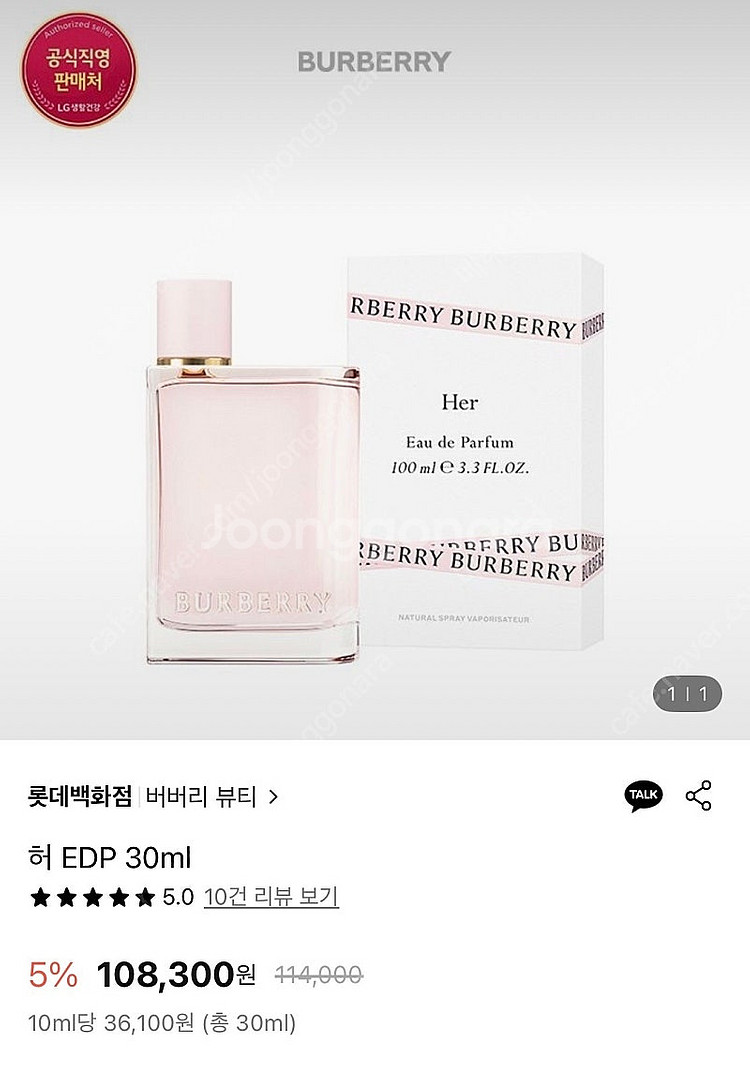
Task: Open the 10건 리뷰 보기 link
Action: coord(271,896)
